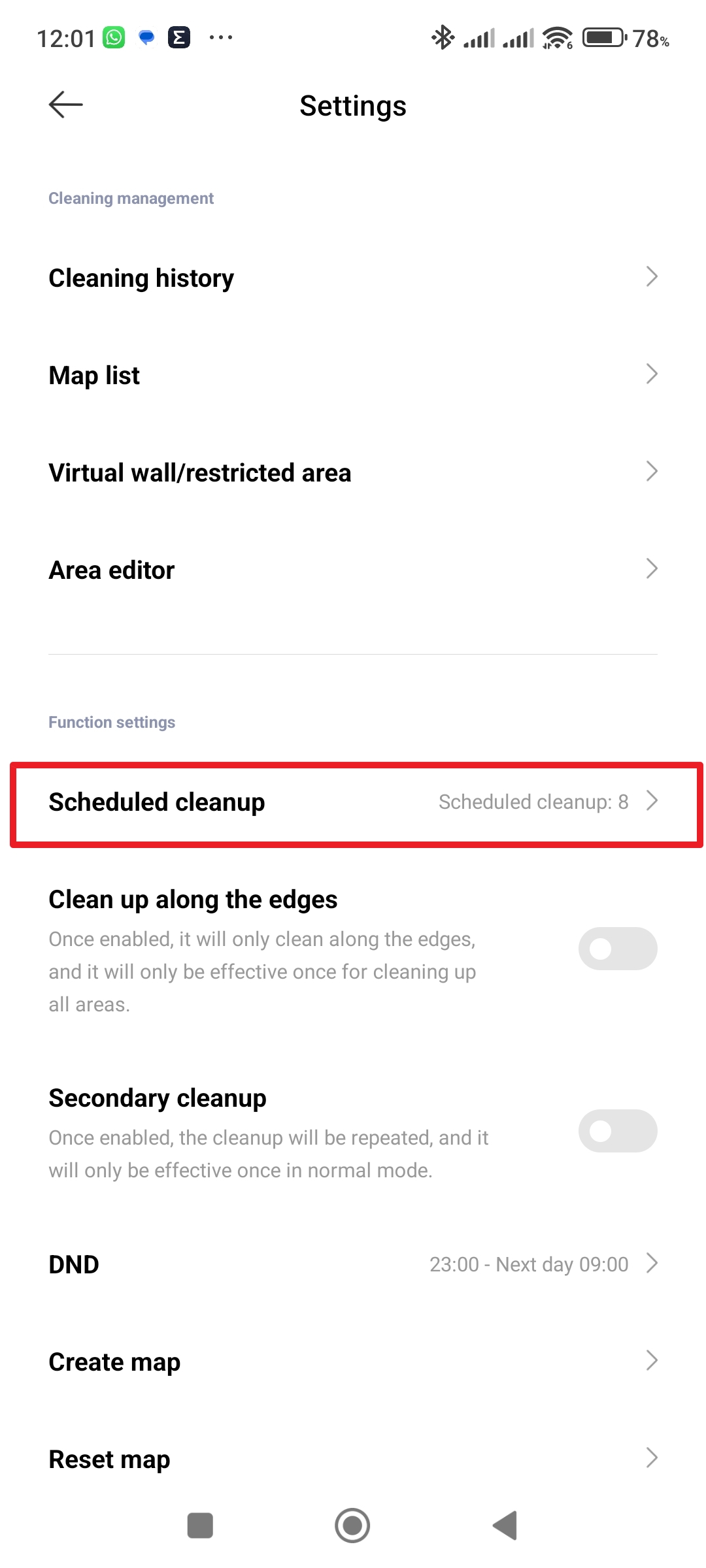Image resolution: width=706 pixels, height=1568 pixels.
Task: Enable Clean up along the edges
Action: click(x=617, y=949)
